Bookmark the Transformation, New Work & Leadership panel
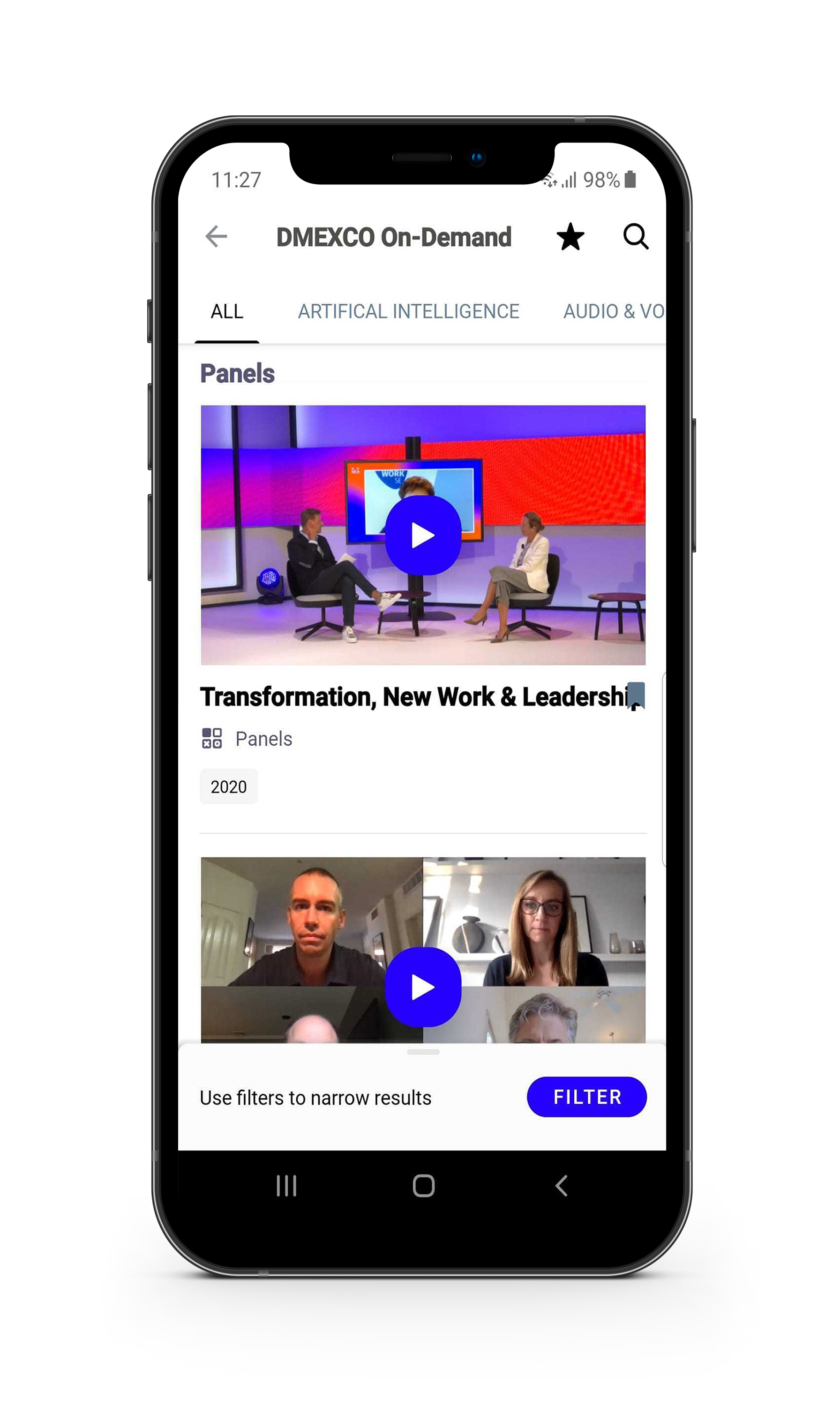Screen dimensions: 840x1407 (636, 695)
